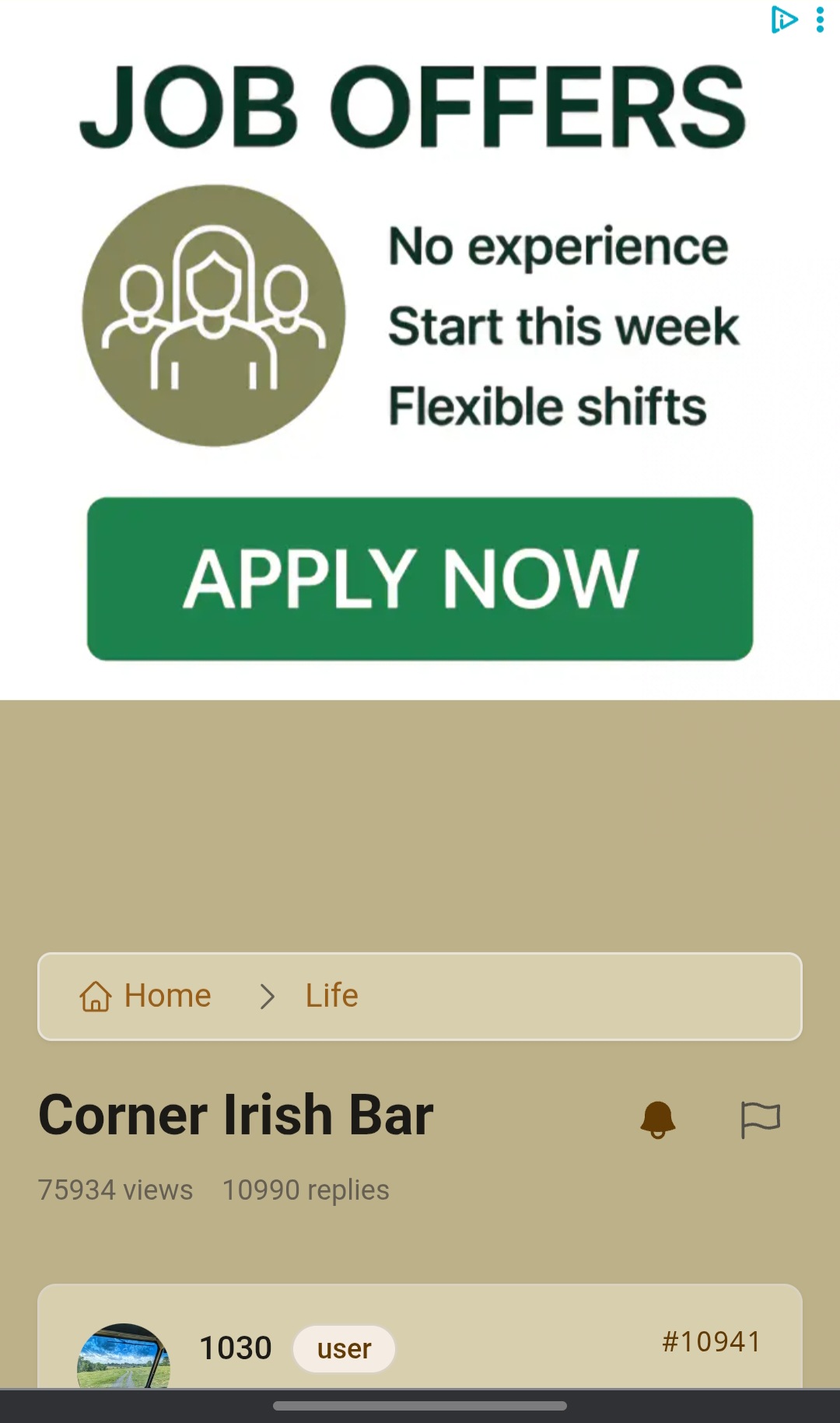Open the Life category breadcrumb
This screenshot has width=840, height=1423.
331,996
